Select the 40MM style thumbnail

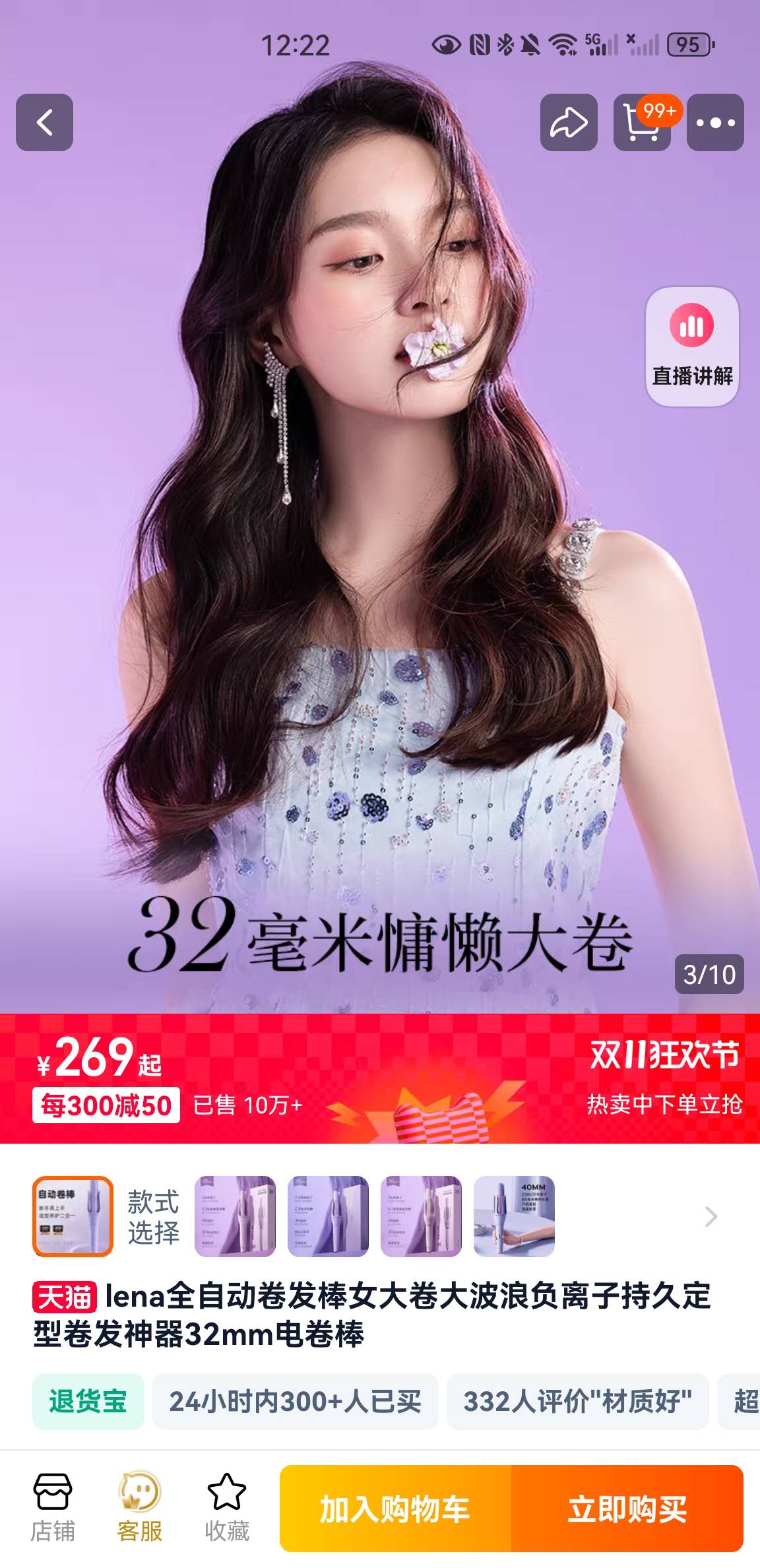click(514, 1216)
